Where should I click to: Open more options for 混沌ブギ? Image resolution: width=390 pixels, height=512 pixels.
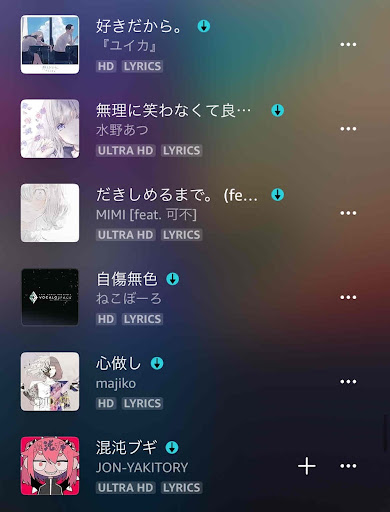(348, 466)
